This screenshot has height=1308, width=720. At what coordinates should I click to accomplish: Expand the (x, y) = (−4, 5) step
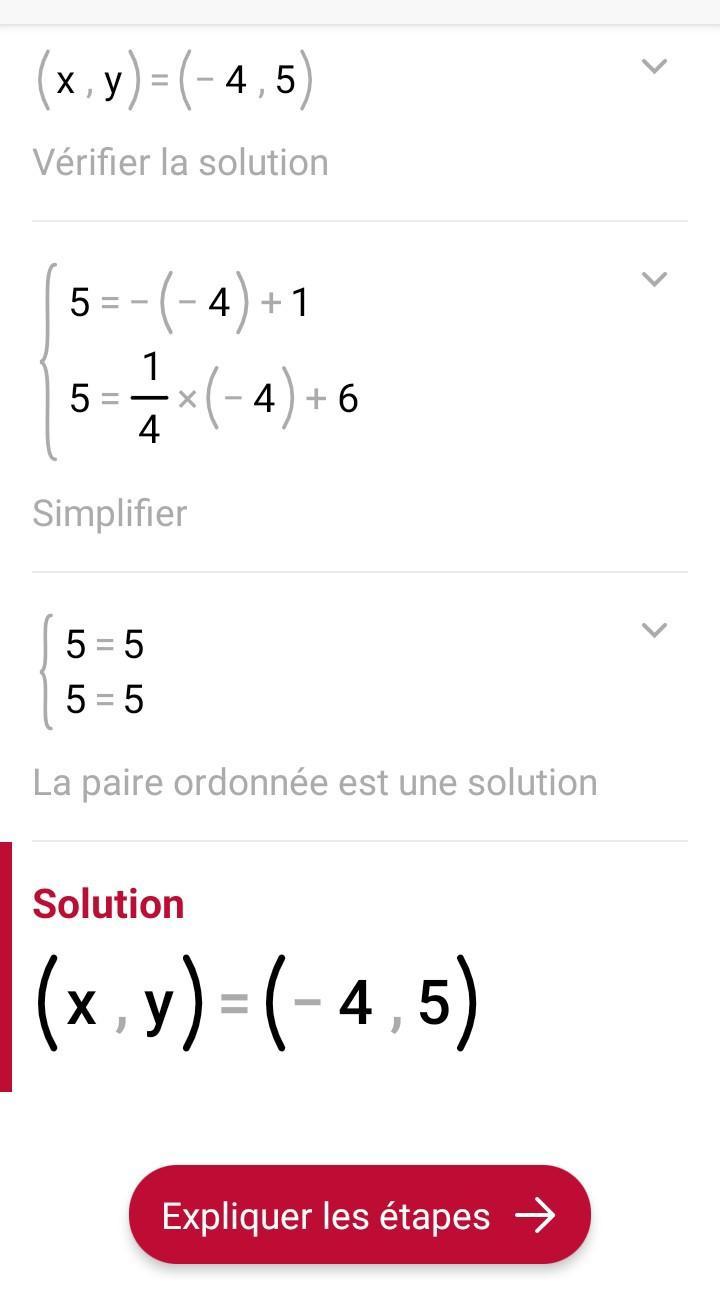[653, 67]
